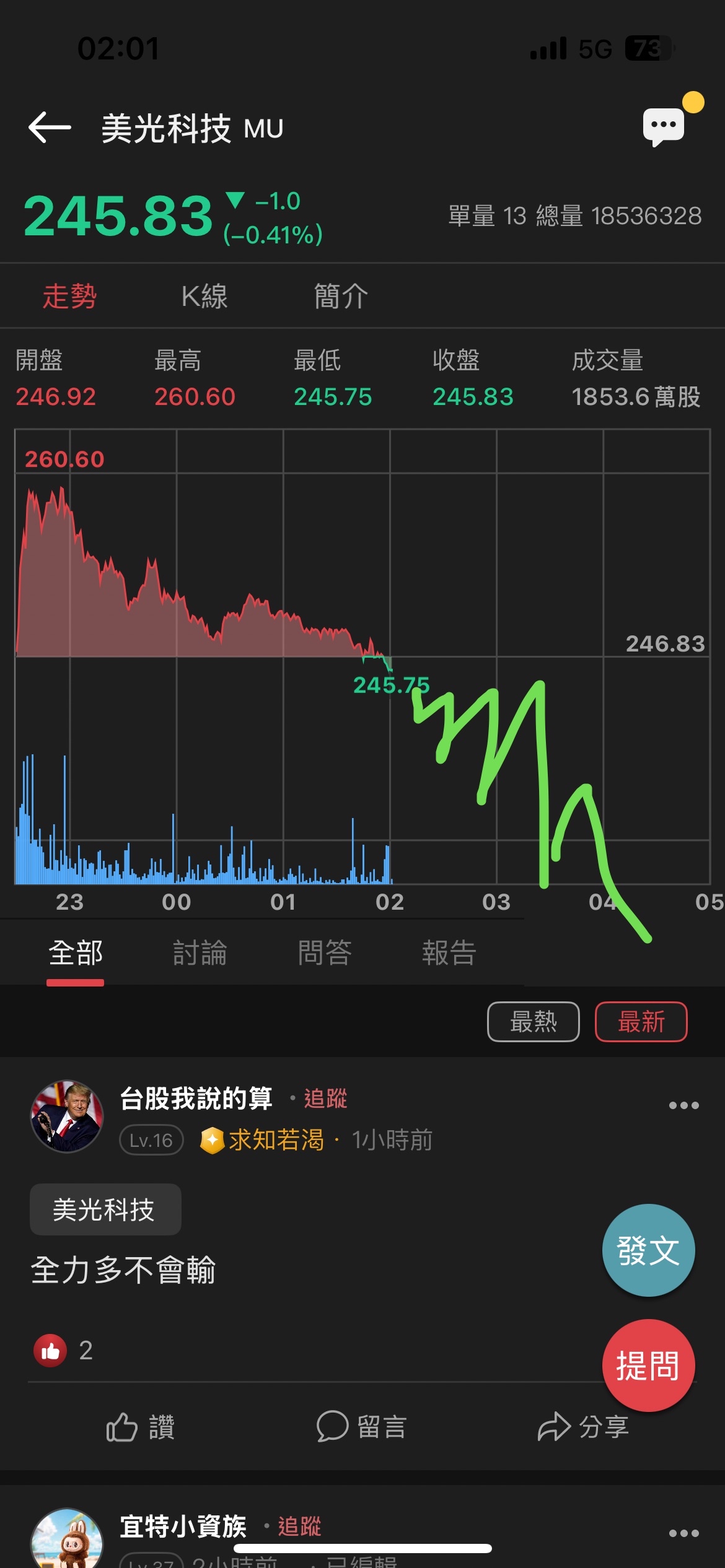The width and height of the screenshot is (725, 1568).
Task: Sort posts by 最熱
Action: point(533,1022)
